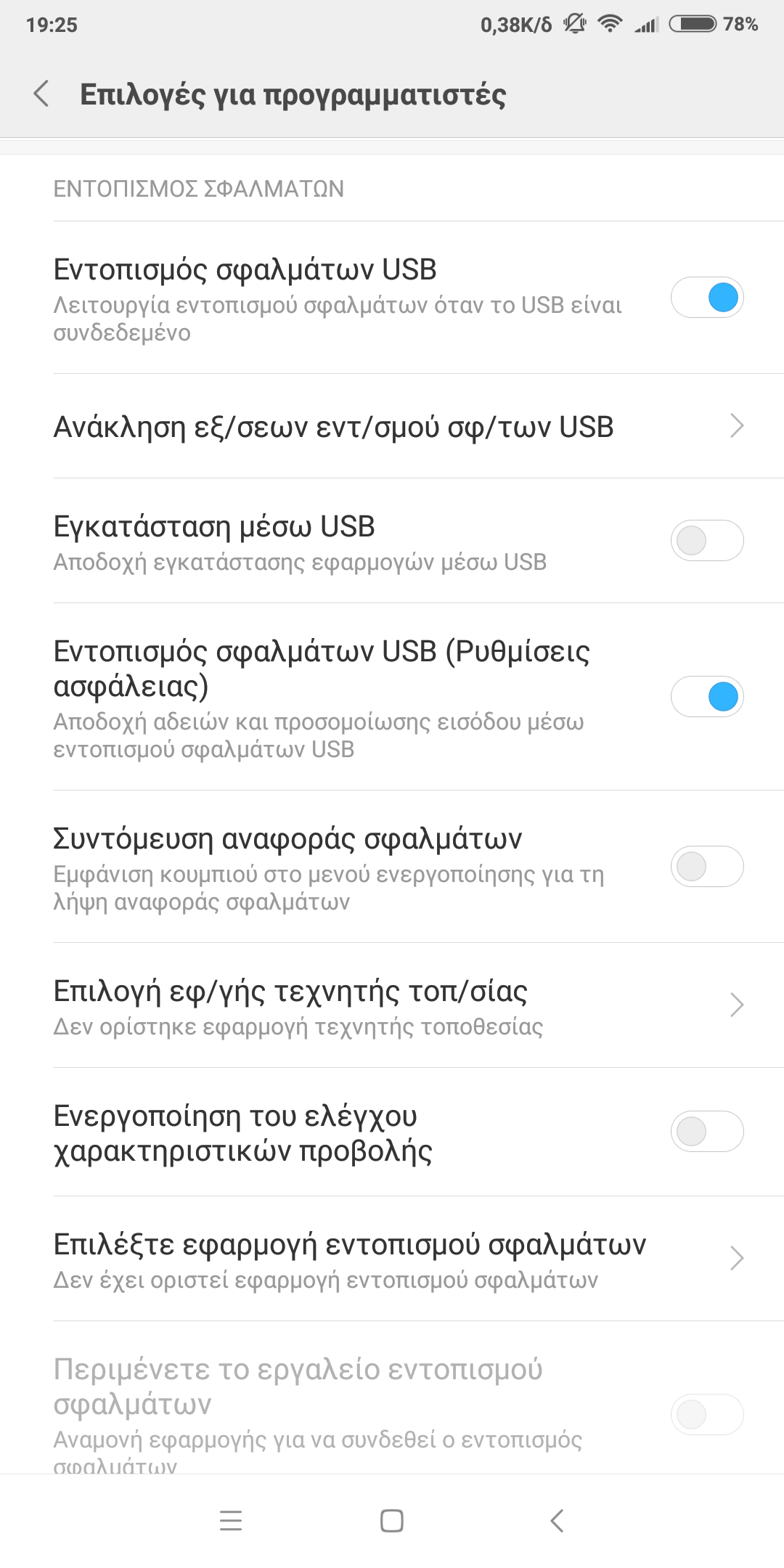
Task: Enable Συντόμευση αναφοράς σφαλμάτων
Action: point(706,866)
